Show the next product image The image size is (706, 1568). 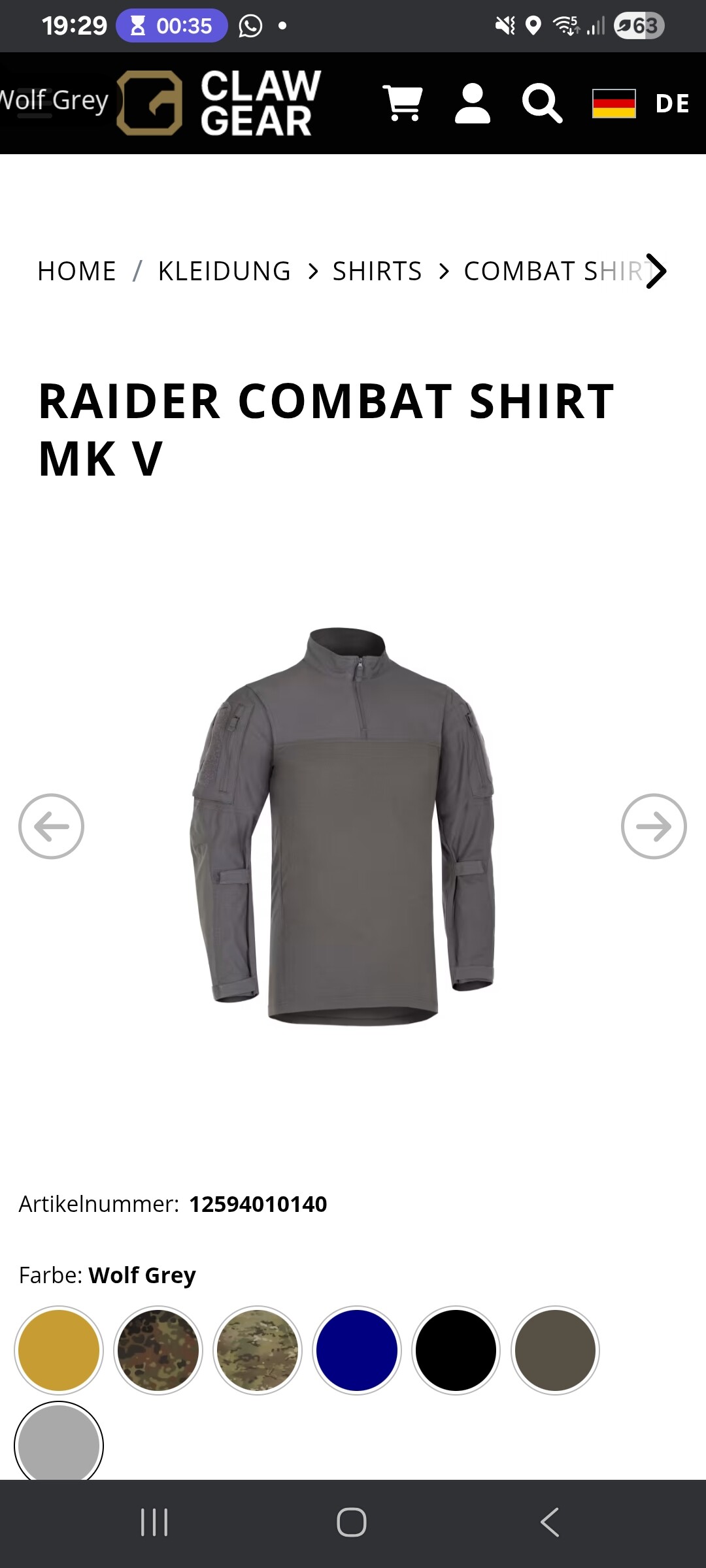point(654,826)
